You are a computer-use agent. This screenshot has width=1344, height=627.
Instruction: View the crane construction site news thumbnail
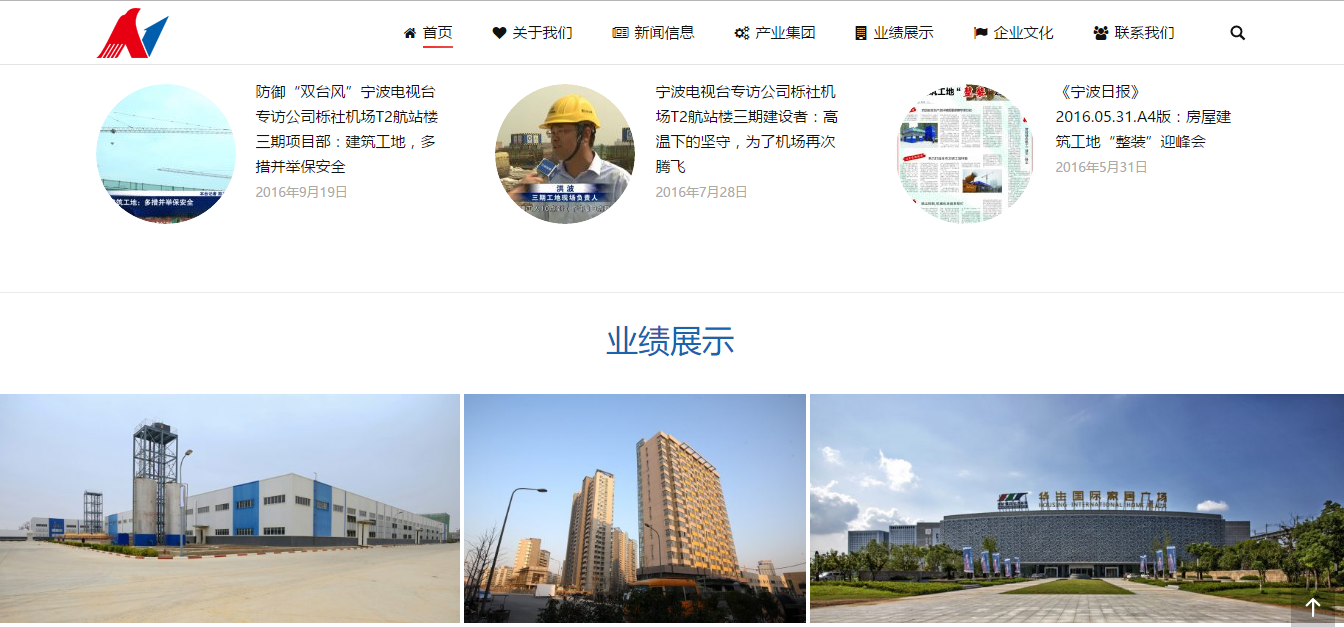tap(166, 153)
